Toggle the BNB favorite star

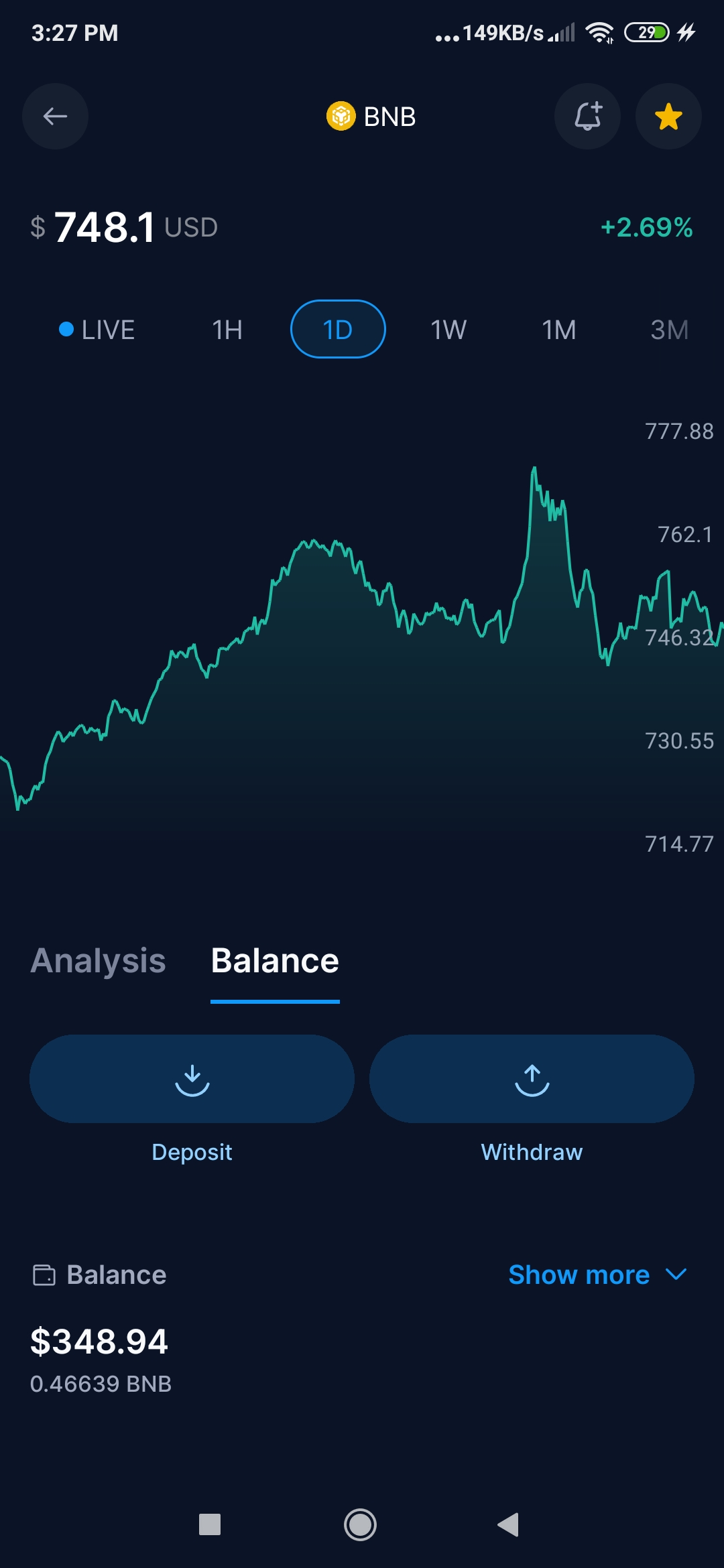[668, 117]
